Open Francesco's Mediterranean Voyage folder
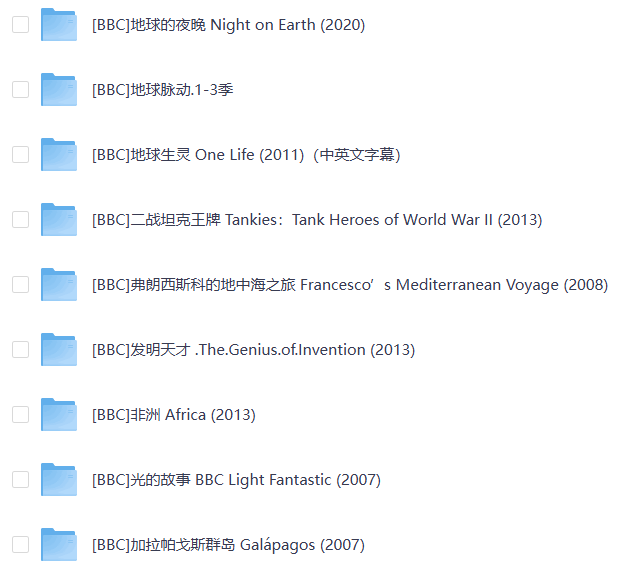The height and width of the screenshot is (563, 624). pos(349,285)
